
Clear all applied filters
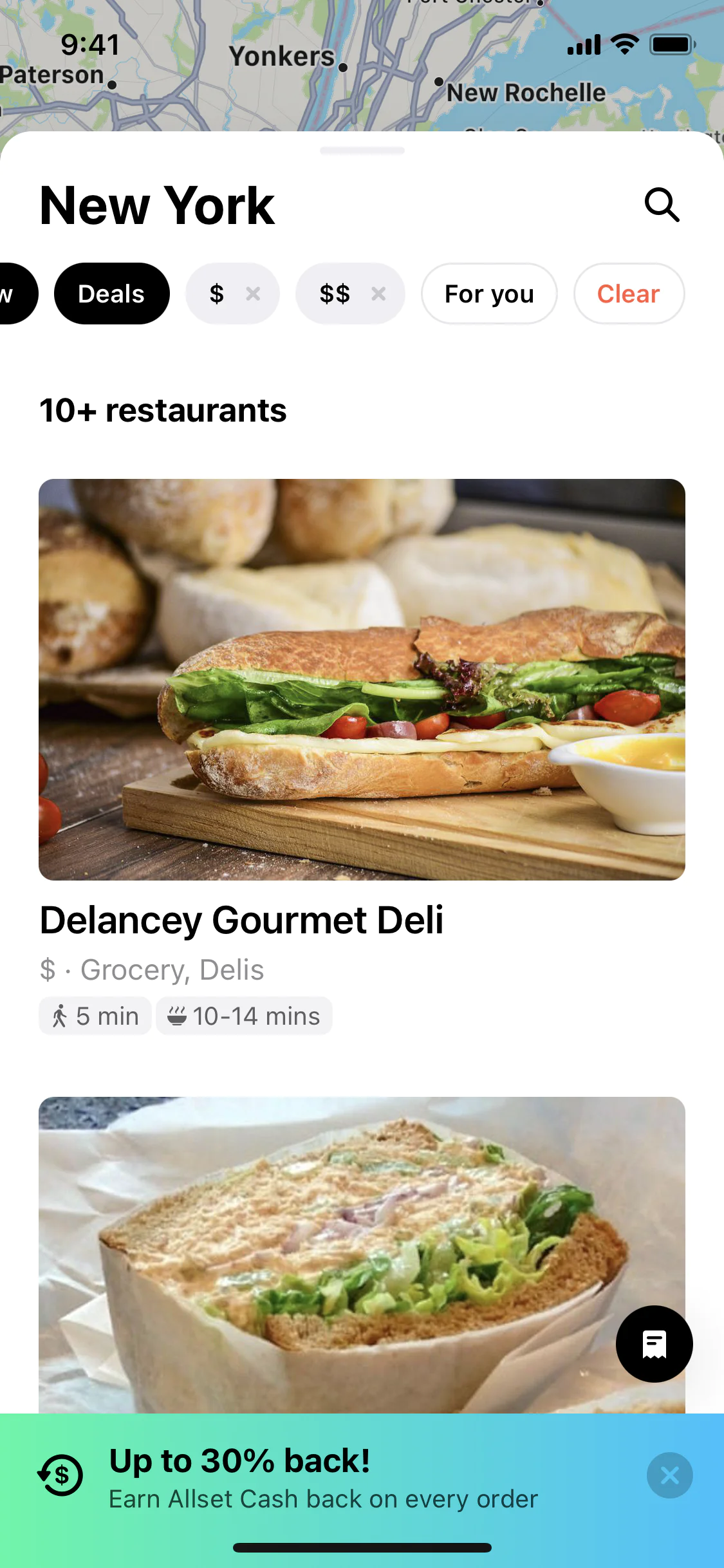click(628, 294)
